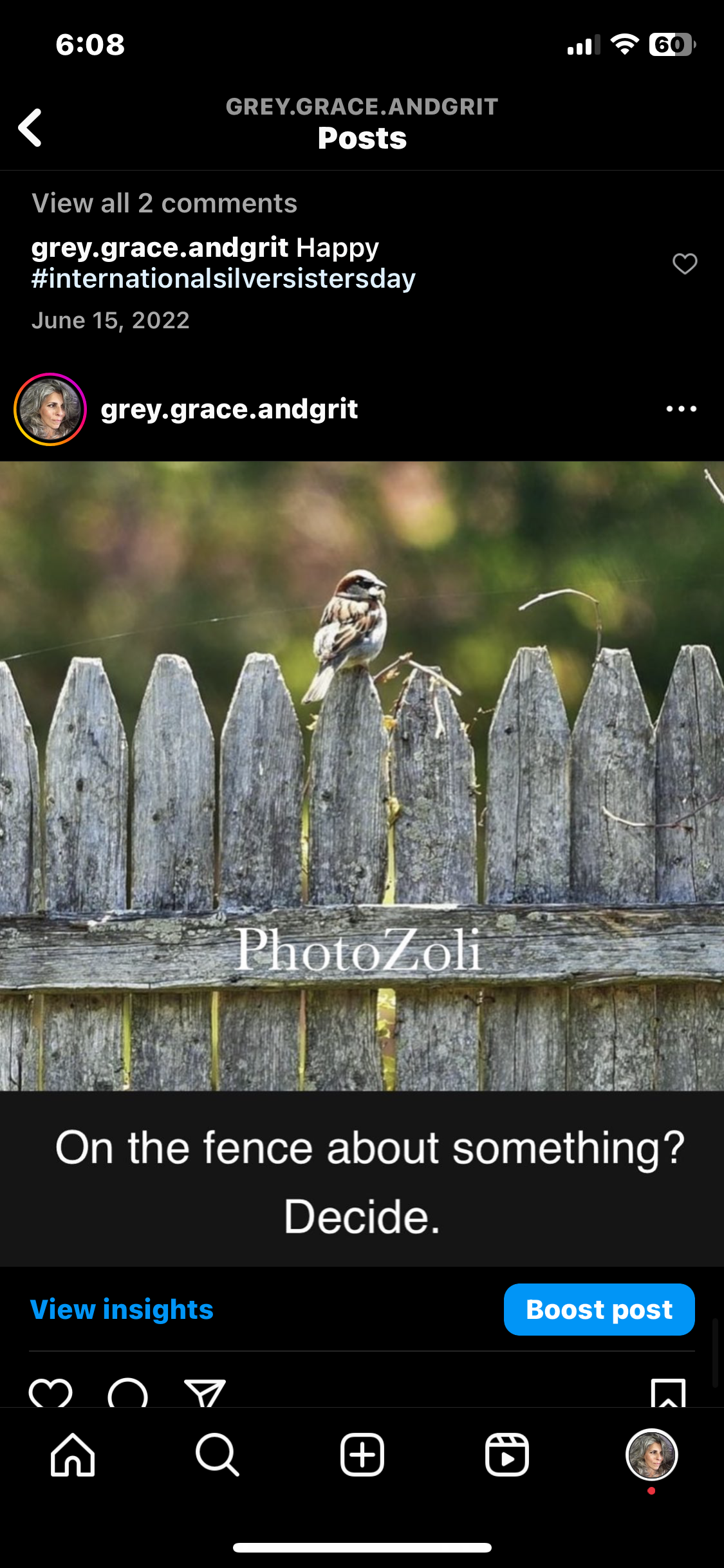Image resolution: width=724 pixels, height=1568 pixels.
Task: Like the fence bird post
Action: tap(50, 1393)
